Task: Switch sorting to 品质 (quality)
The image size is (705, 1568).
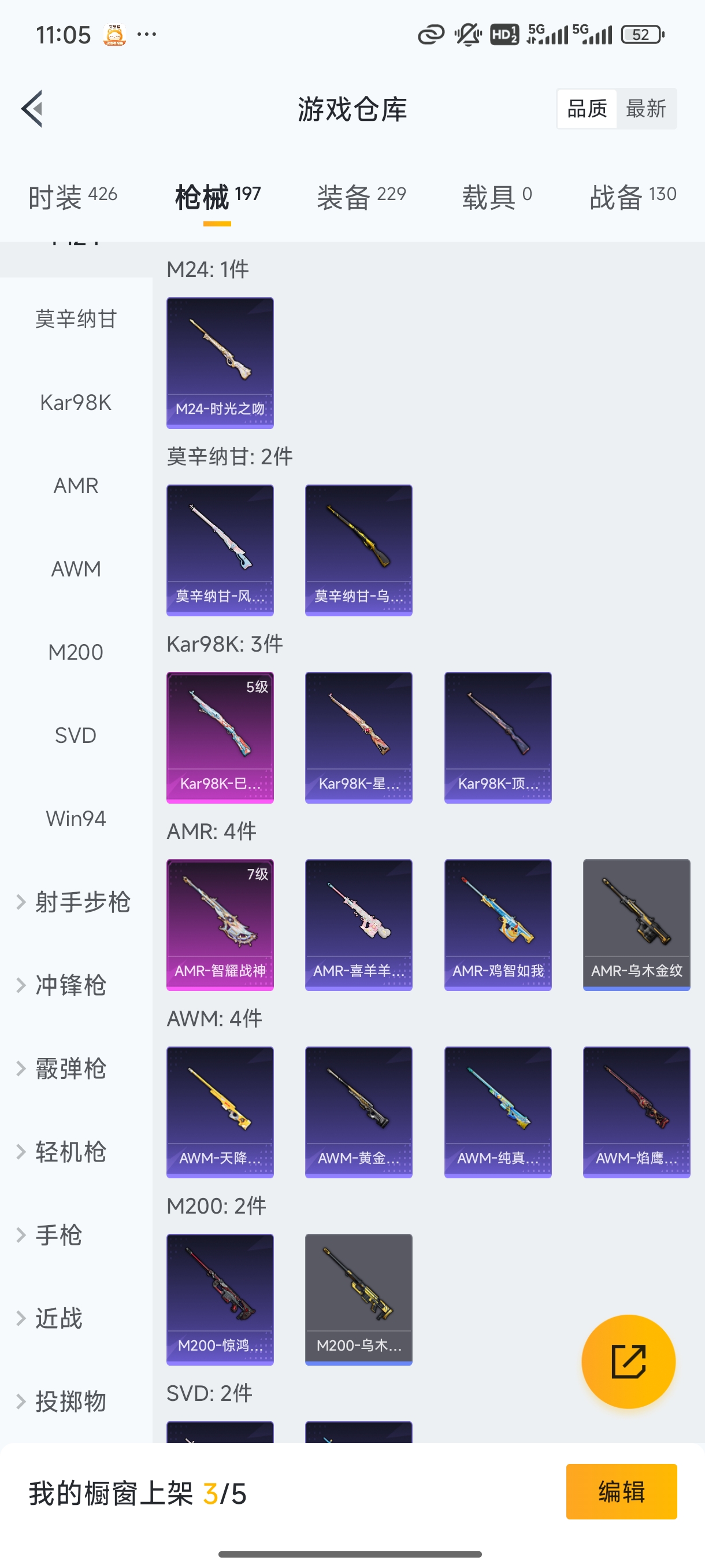Action: (x=586, y=108)
